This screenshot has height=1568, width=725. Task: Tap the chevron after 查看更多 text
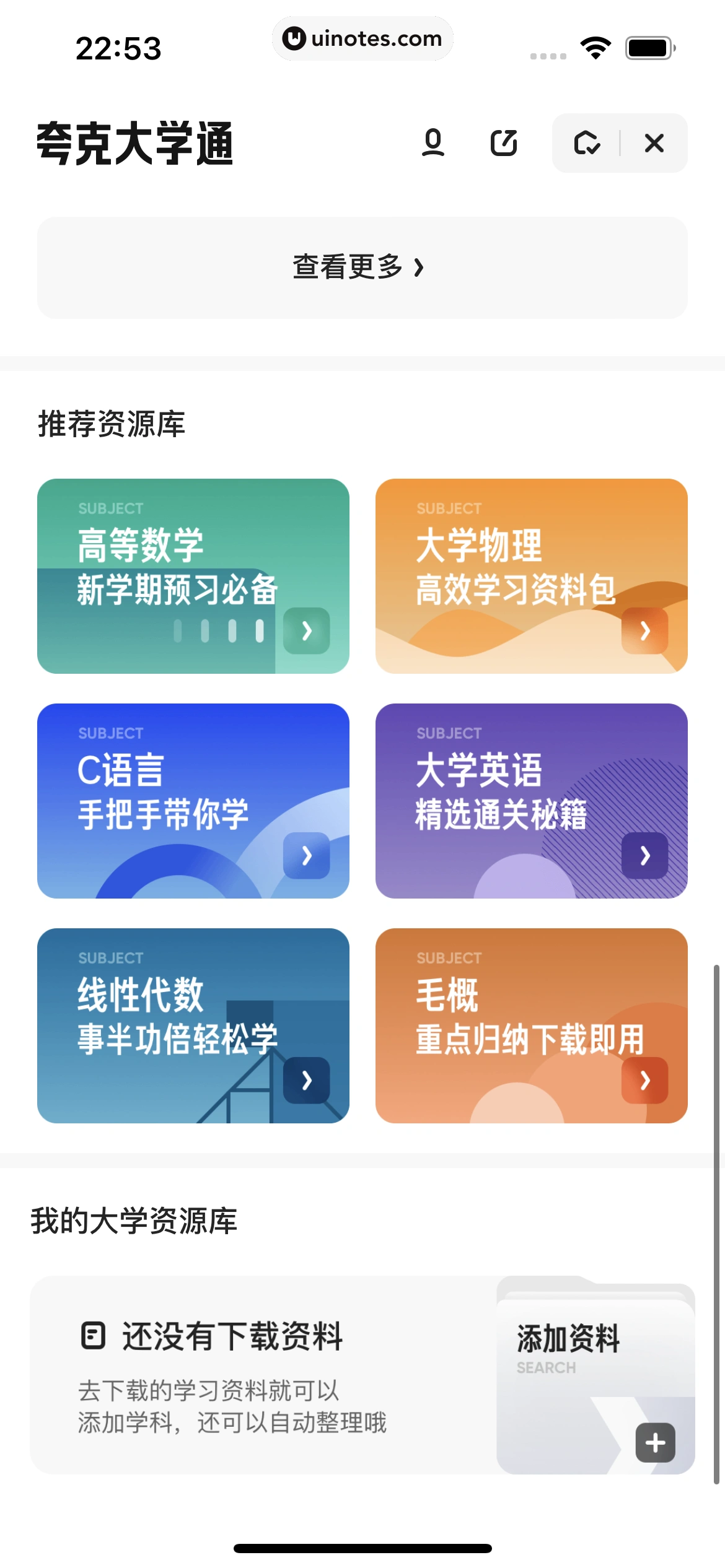coord(419,266)
